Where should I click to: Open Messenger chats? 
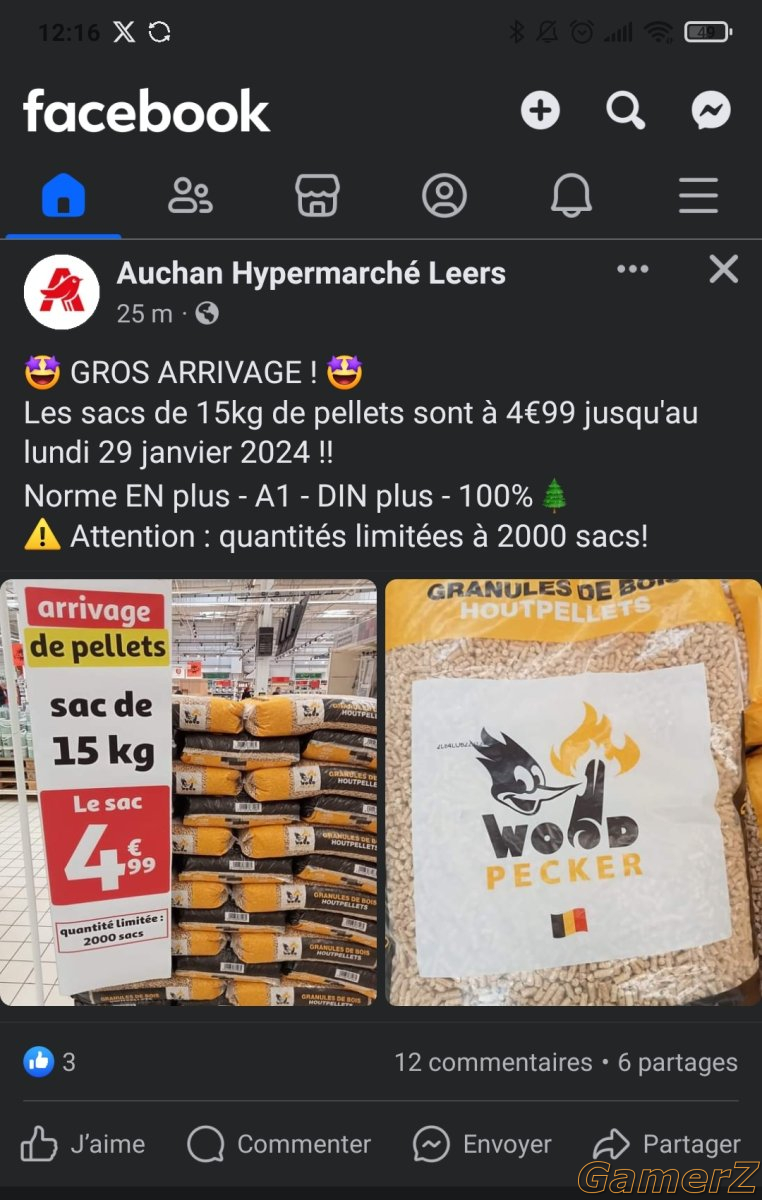711,111
